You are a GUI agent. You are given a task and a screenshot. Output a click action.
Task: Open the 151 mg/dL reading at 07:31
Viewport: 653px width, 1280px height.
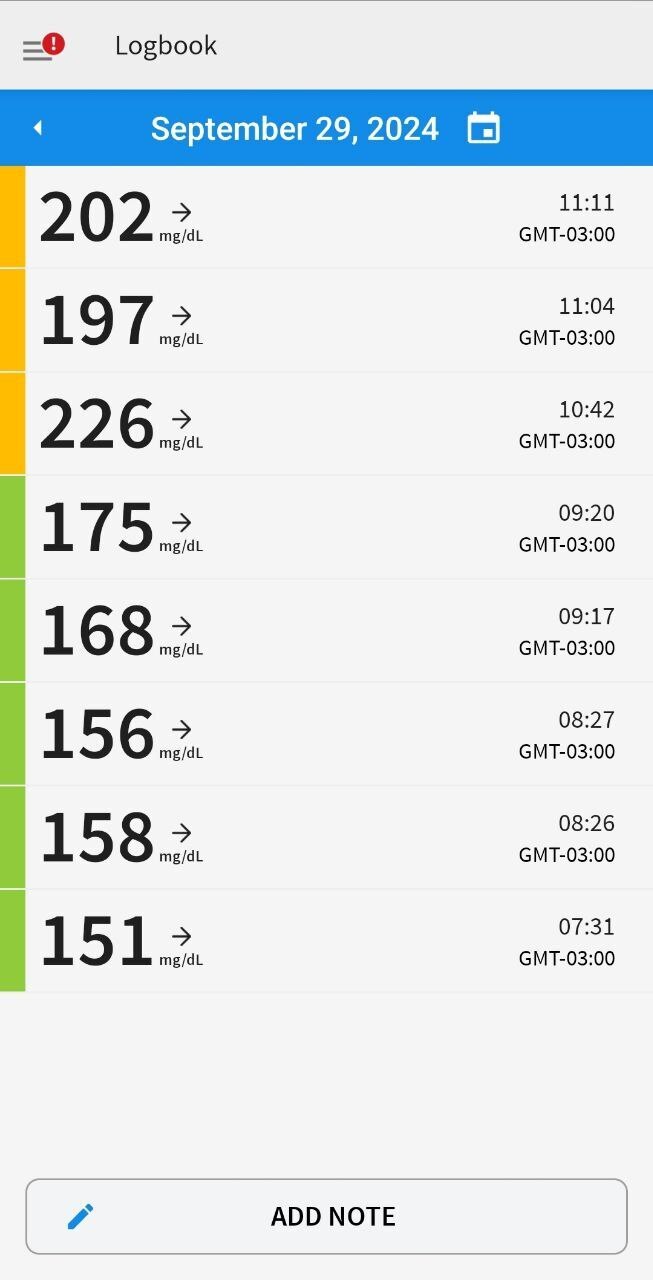[x=326, y=941]
